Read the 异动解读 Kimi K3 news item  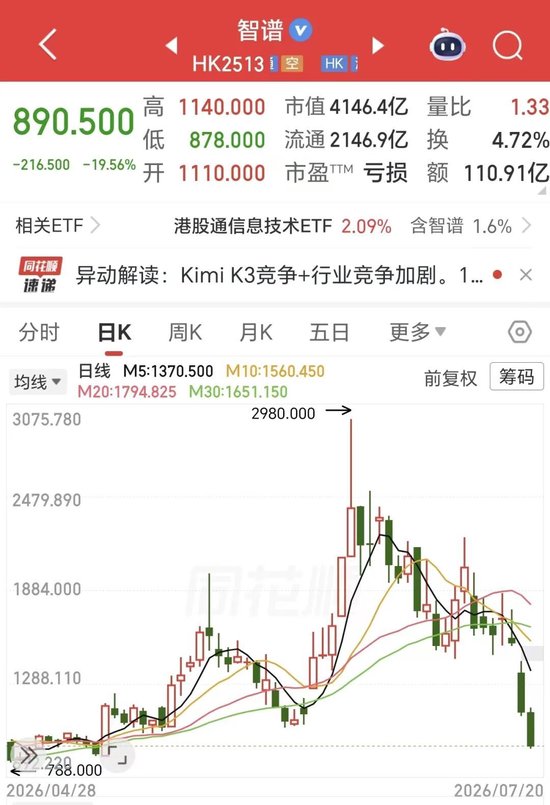tap(279, 276)
